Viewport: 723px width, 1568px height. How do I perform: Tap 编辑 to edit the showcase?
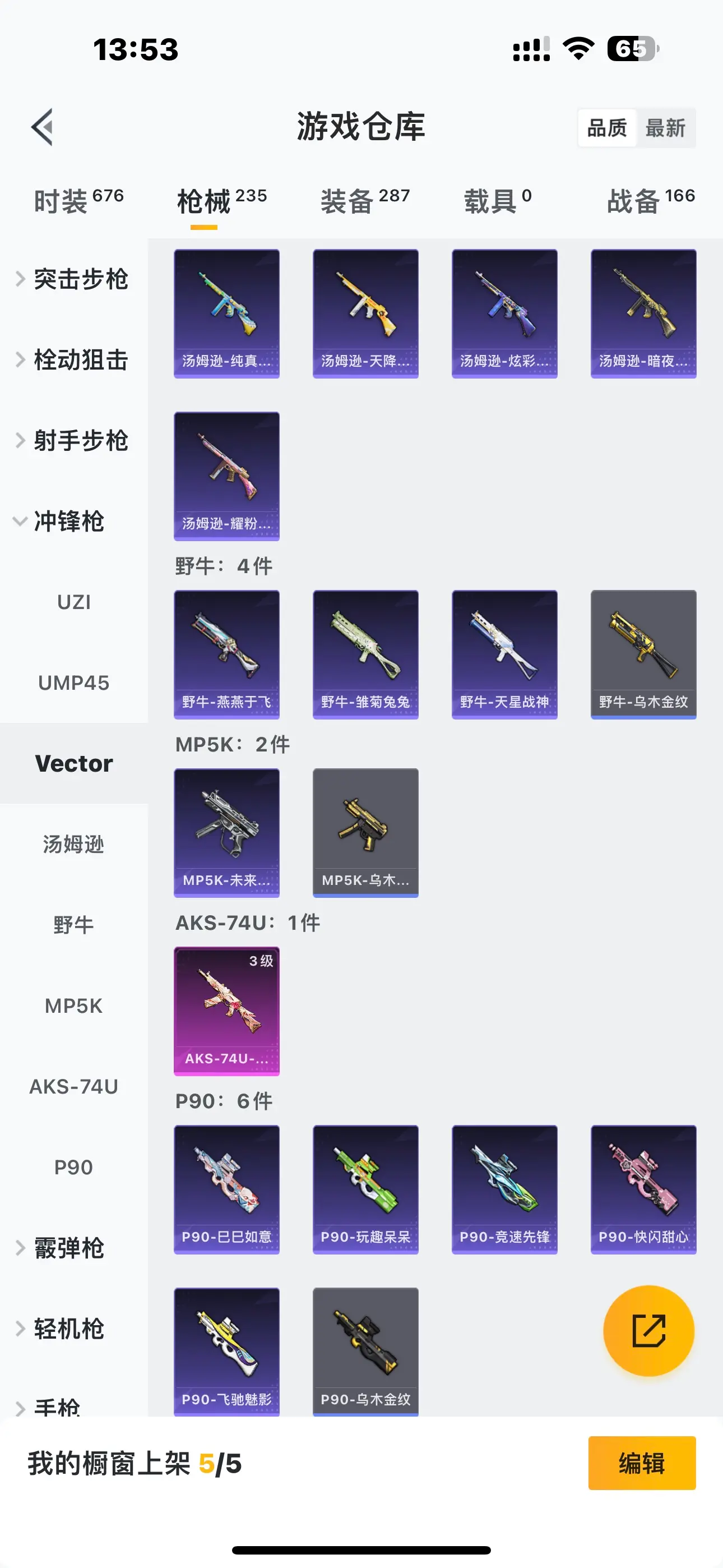[641, 1463]
